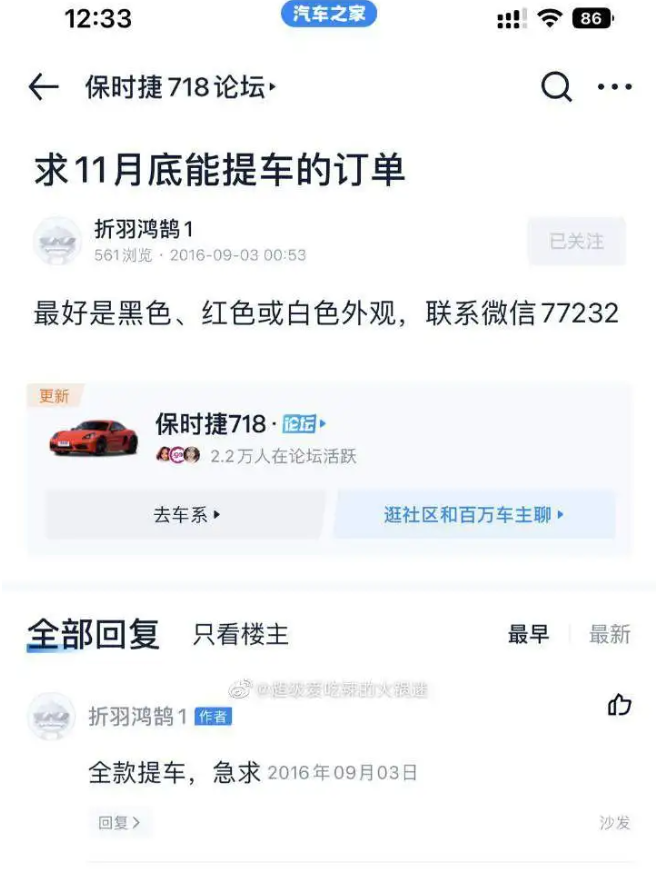Viewport: 660px width, 869px height.
Task: Like the reply 全款提车，急求
Action: tap(619, 706)
